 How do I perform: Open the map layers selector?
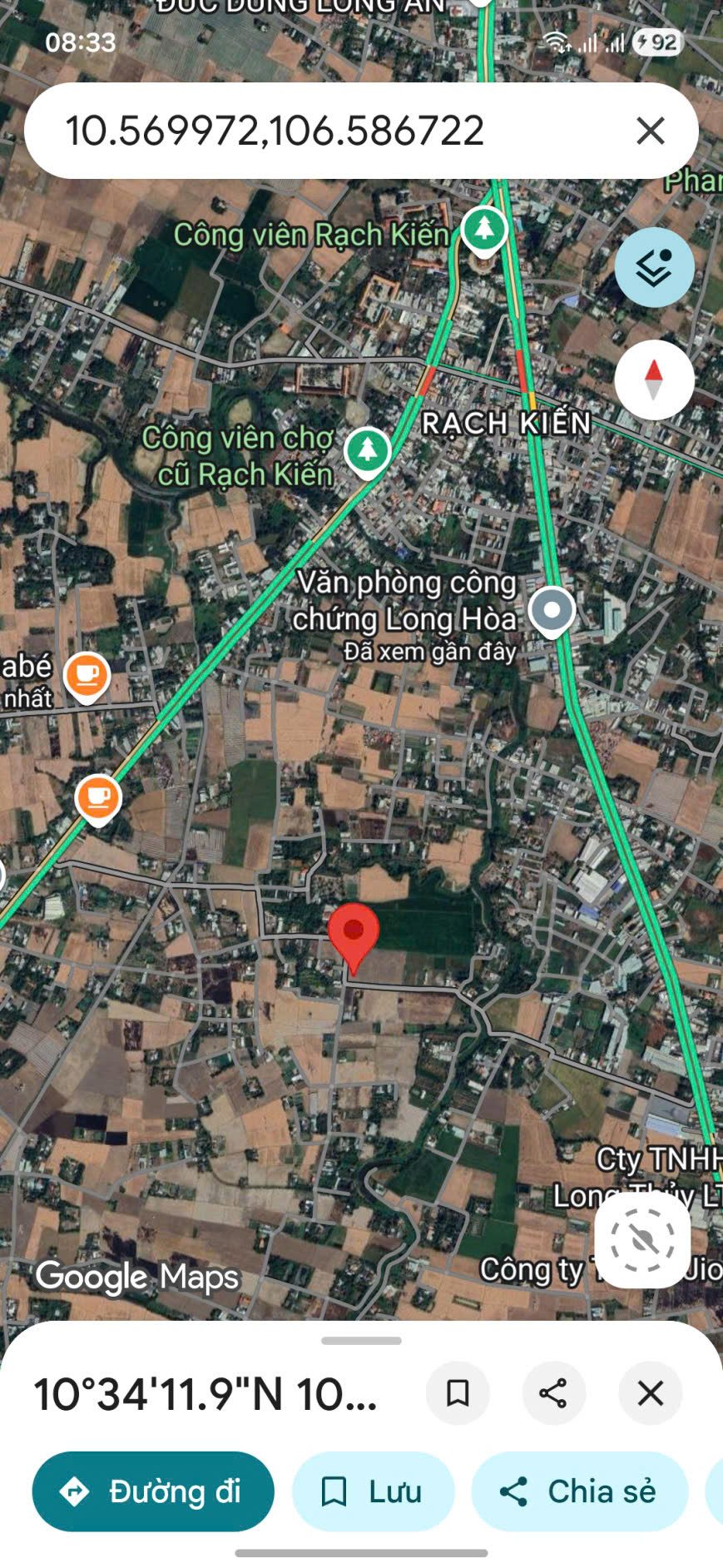654,268
